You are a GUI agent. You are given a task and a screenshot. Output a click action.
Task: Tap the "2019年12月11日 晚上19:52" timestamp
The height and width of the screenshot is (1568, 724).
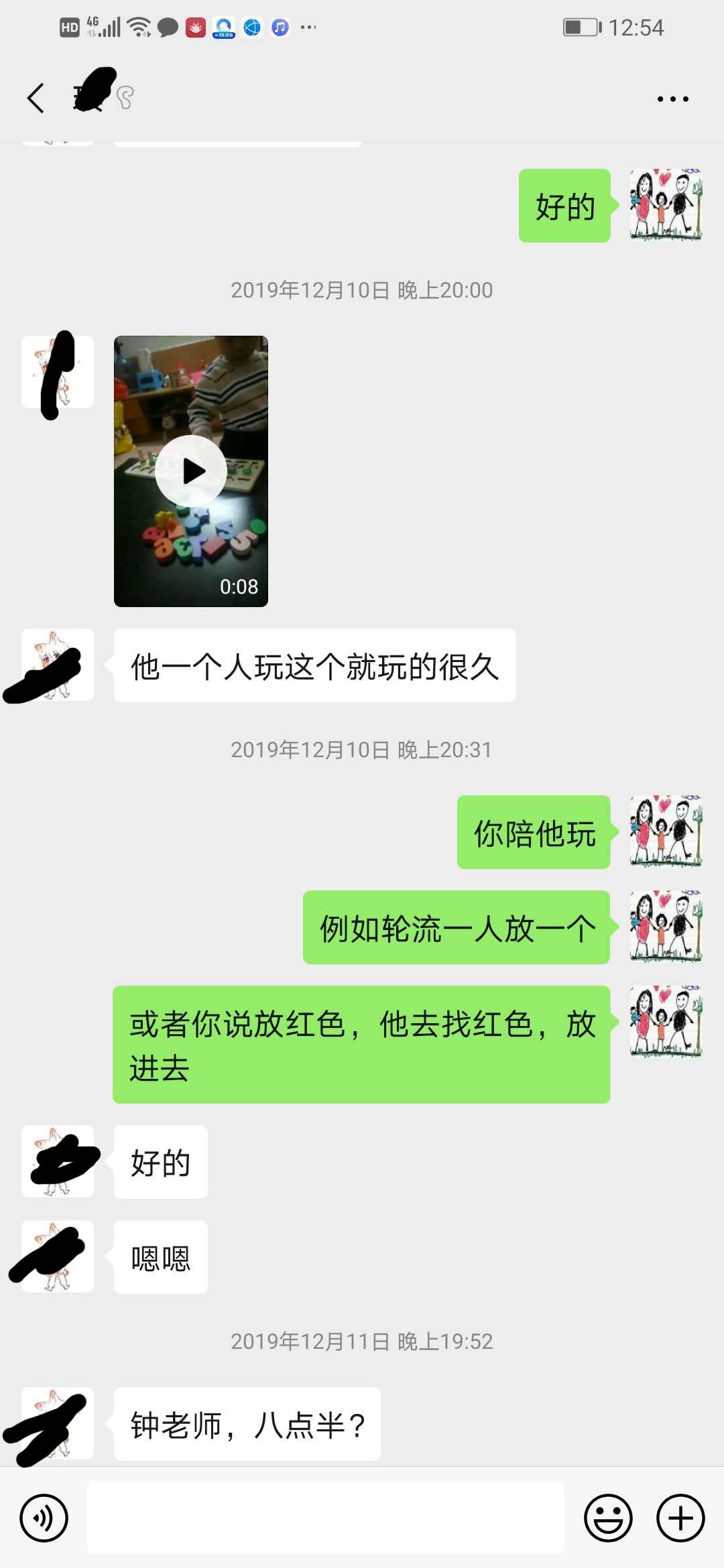click(361, 1341)
